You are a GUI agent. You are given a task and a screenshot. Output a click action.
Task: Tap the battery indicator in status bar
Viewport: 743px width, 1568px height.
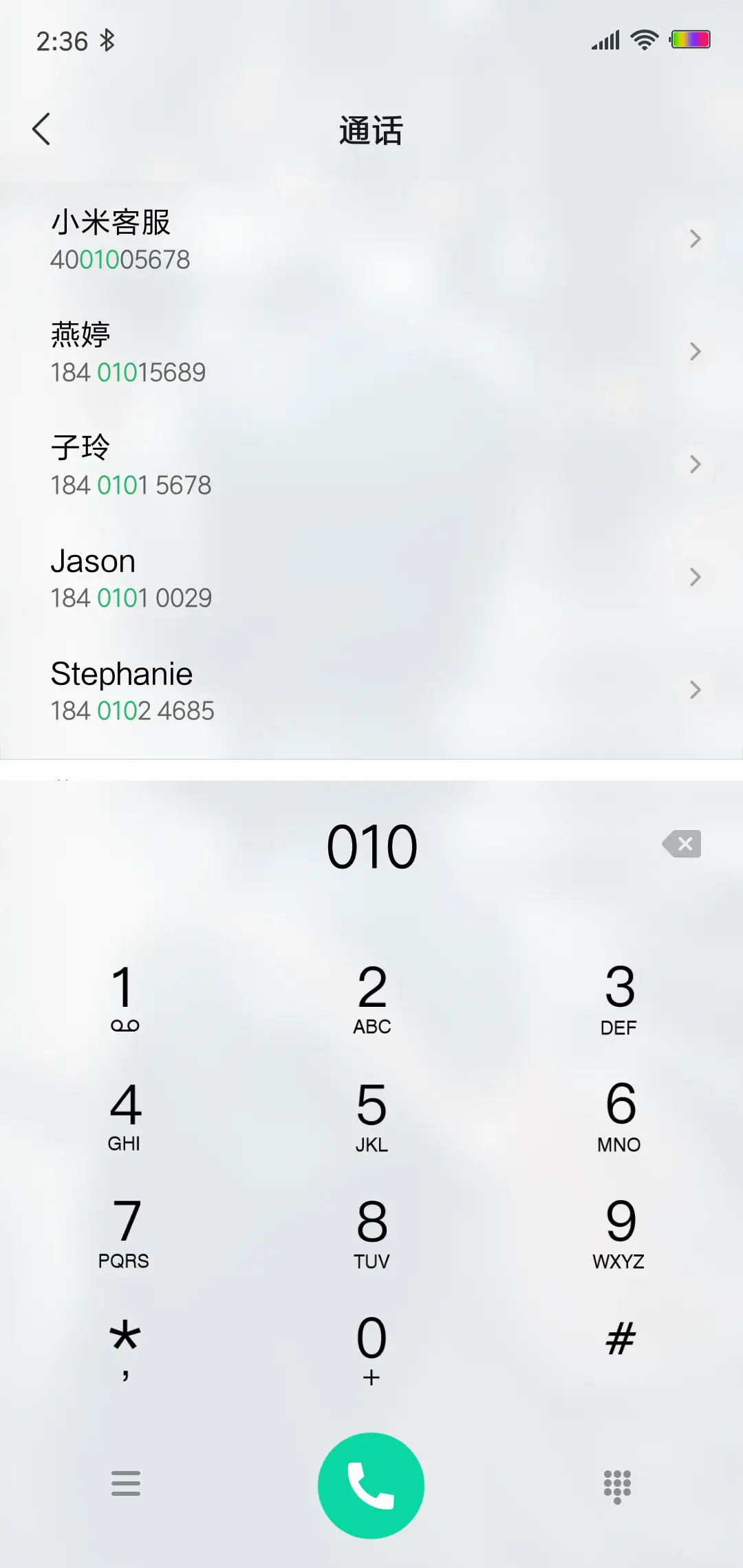coord(691,39)
